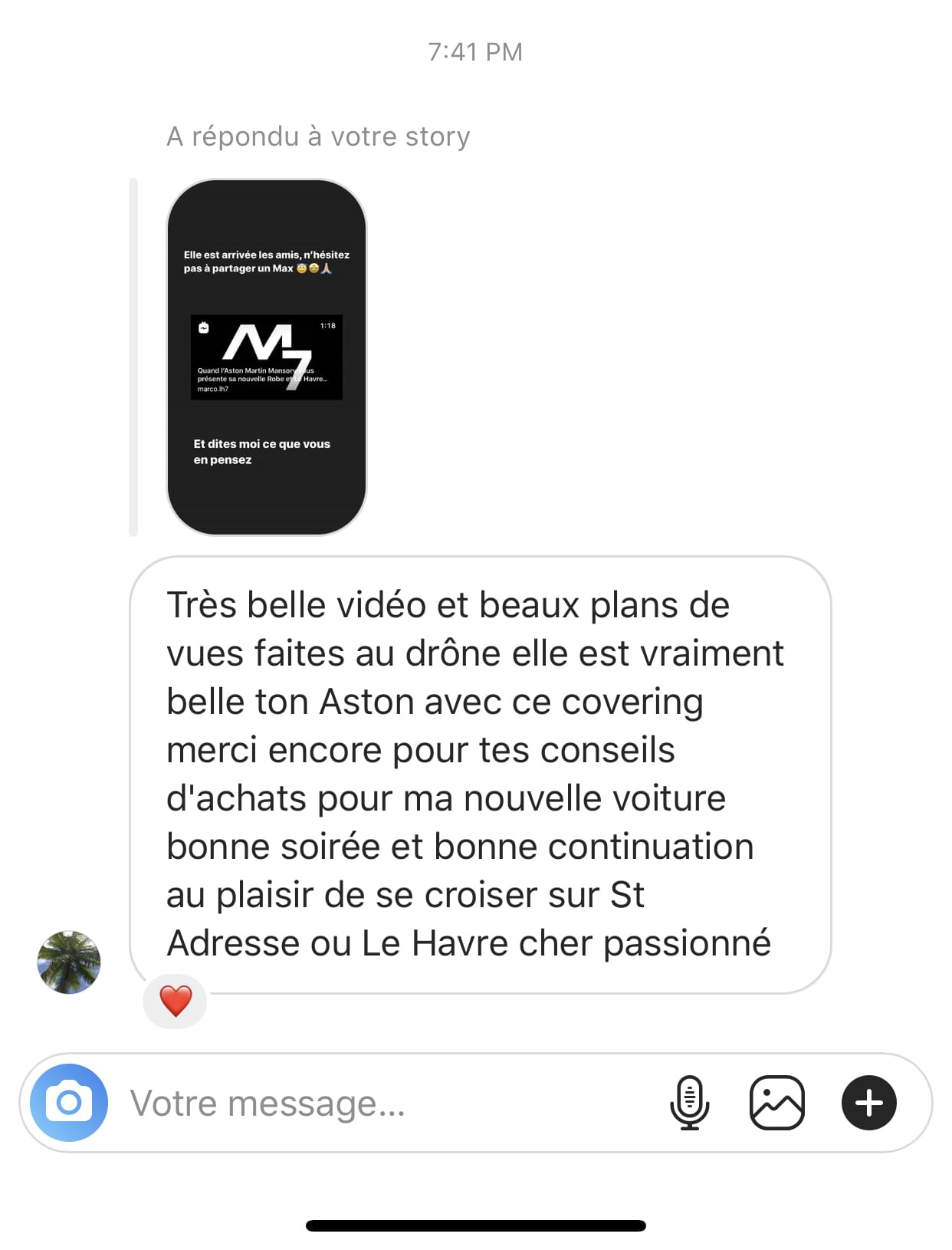Open the photo gallery picker
952x1250 pixels.
click(776, 1103)
